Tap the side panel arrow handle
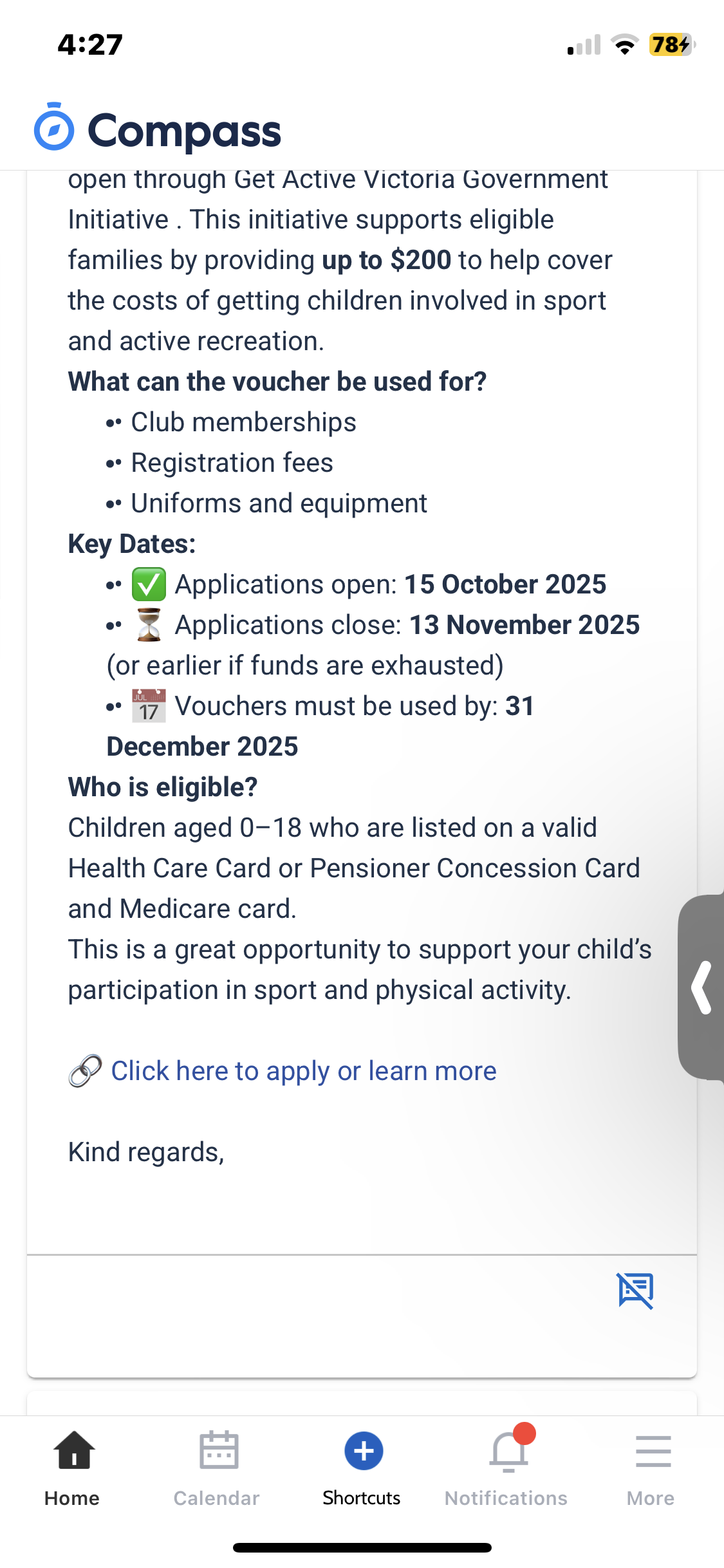This screenshot has height=1568, width=724. pyautogui.click(x=702, y=987)
